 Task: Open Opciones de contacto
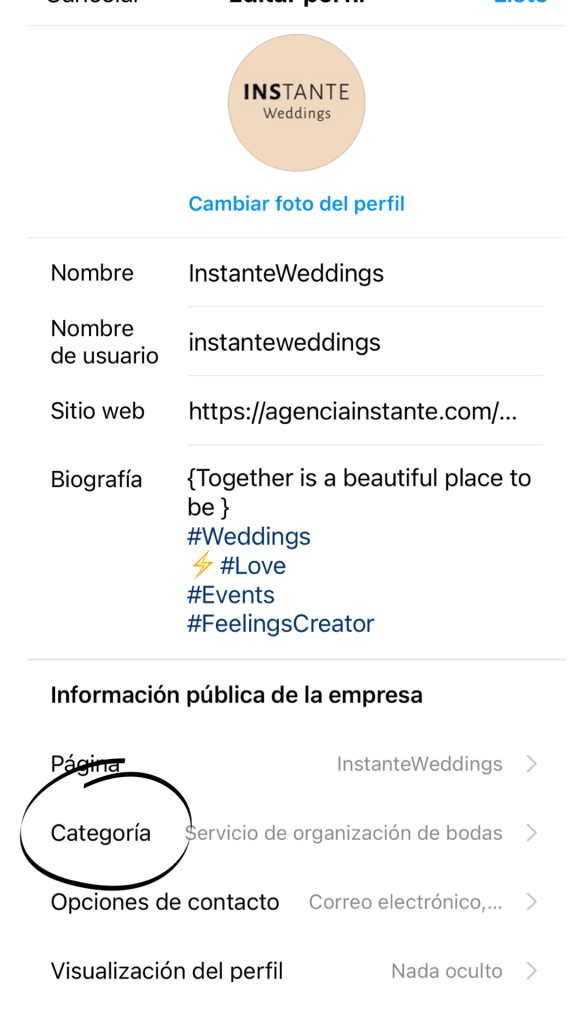pos(296,902)
